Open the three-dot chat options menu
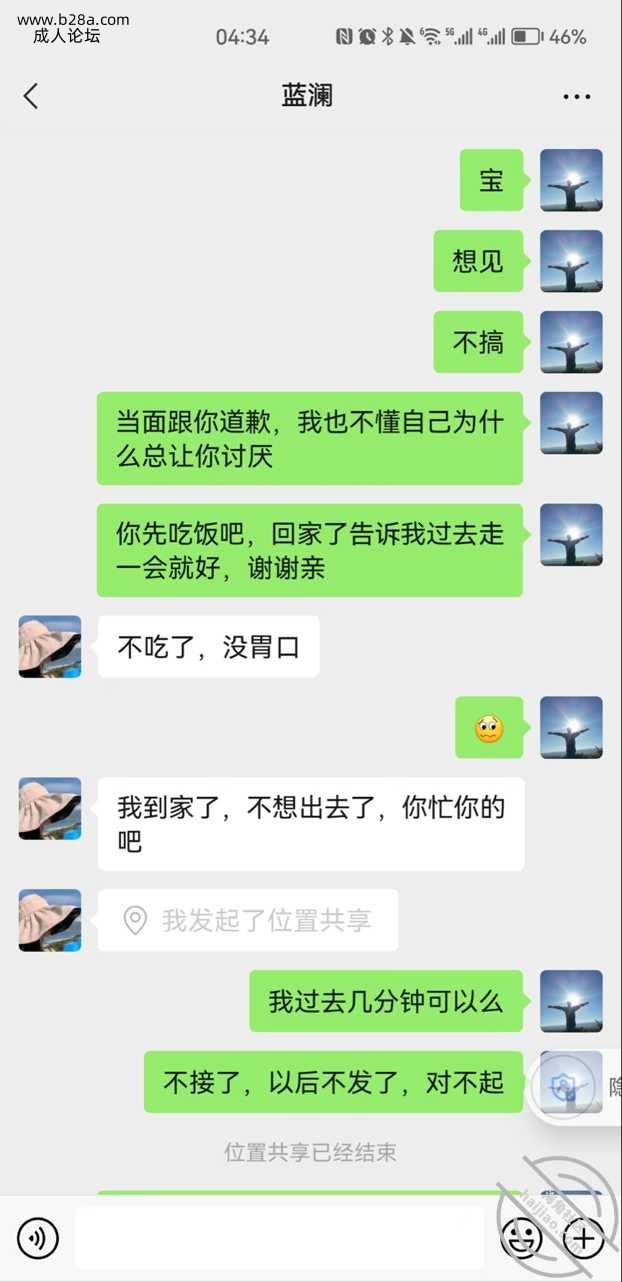Screen dimensions: 622x1282 (576, 97)
